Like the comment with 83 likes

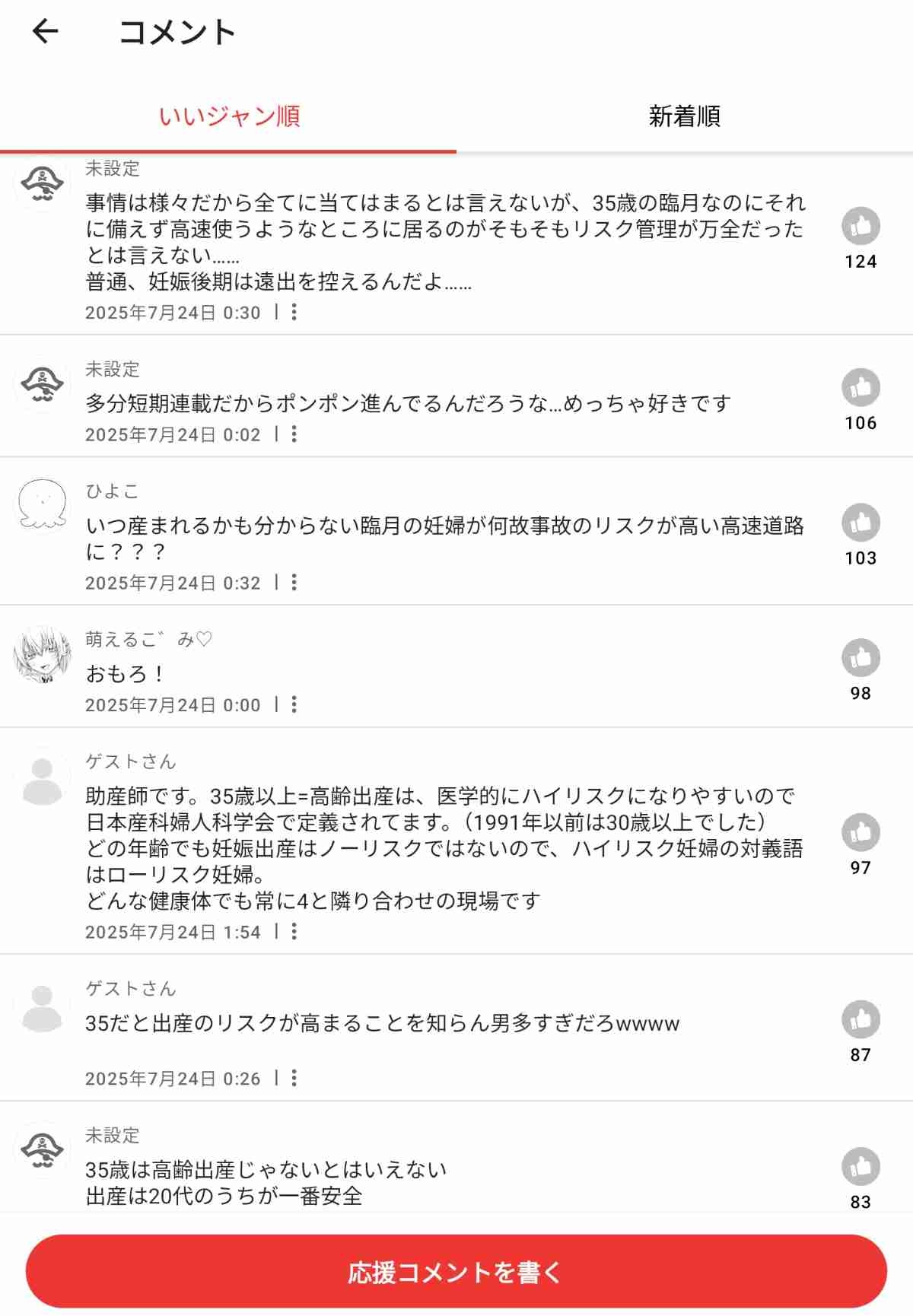coord(861,1167)
